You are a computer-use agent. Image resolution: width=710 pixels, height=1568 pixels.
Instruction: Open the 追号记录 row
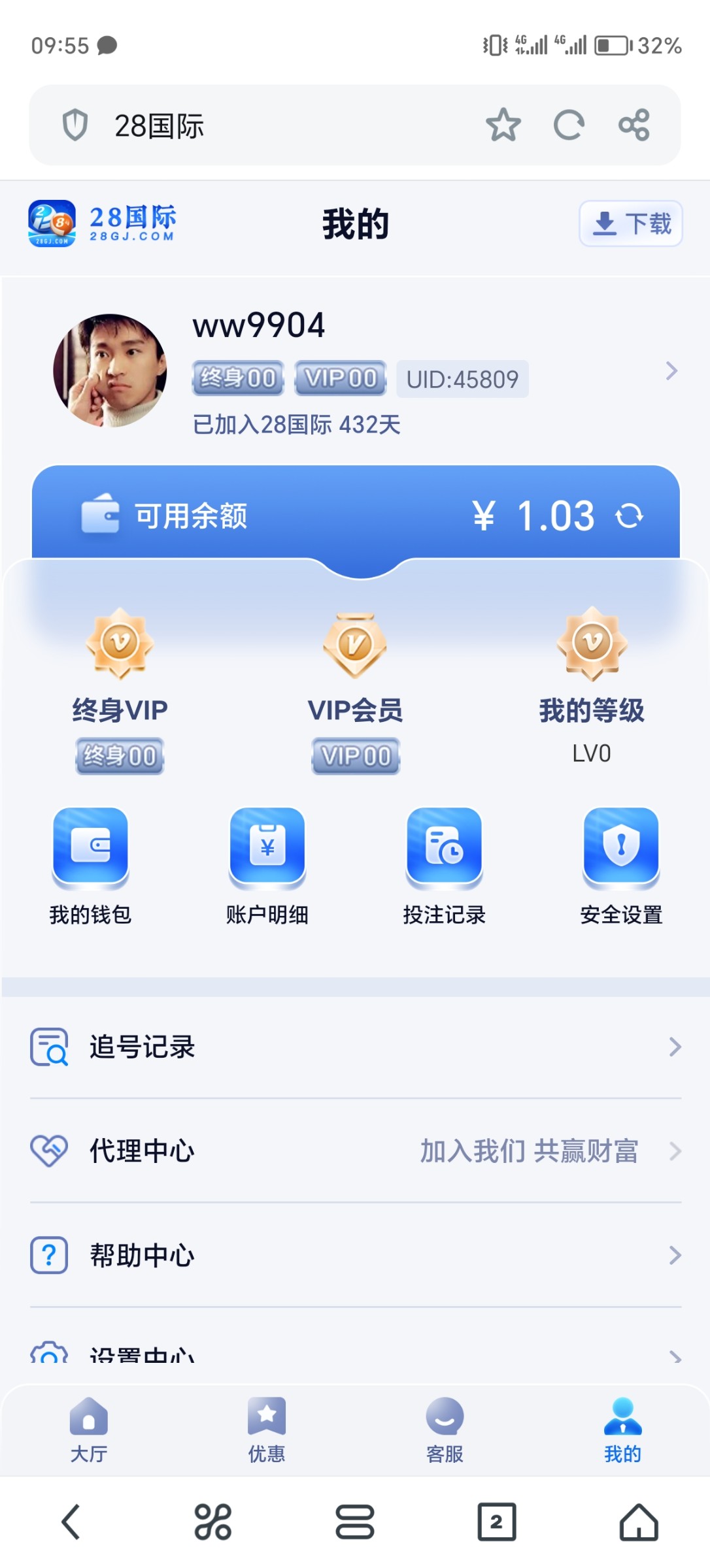pos(356,1047)
